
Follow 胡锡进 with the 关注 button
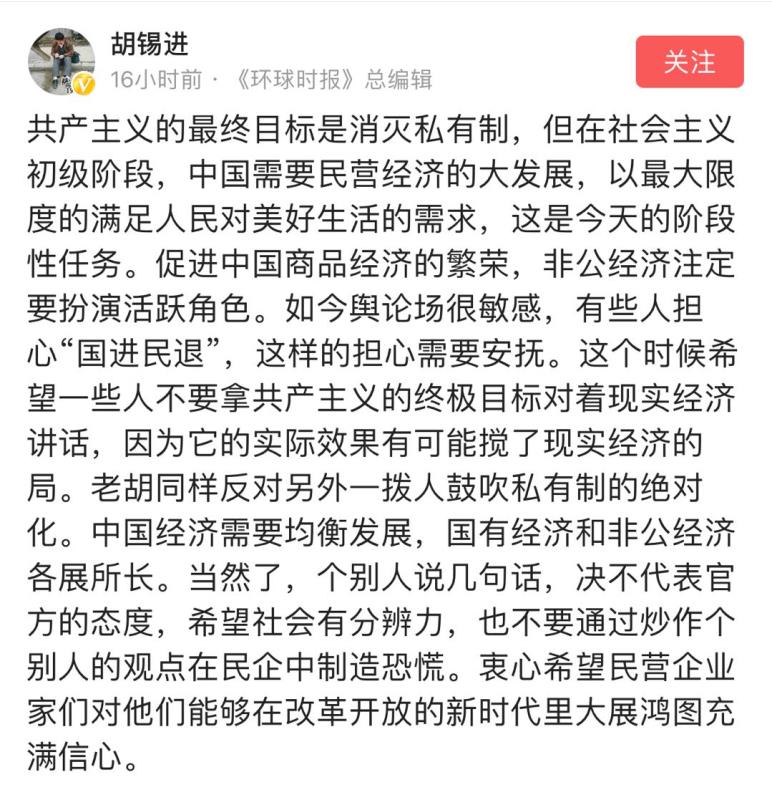[x=689, y=62]
